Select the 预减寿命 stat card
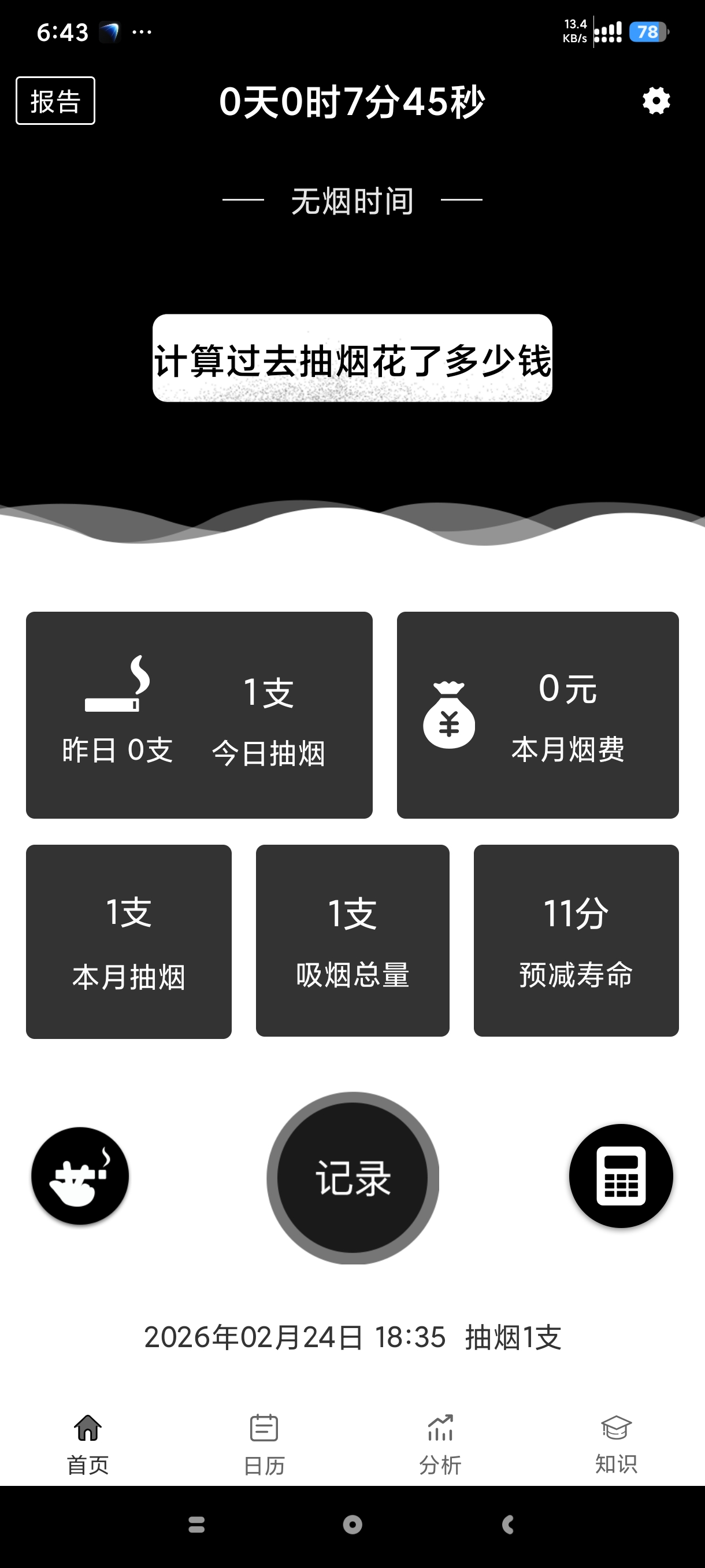Image resolution: width=705 pixels, height=1568 pixels. click(x=576, y=941)
